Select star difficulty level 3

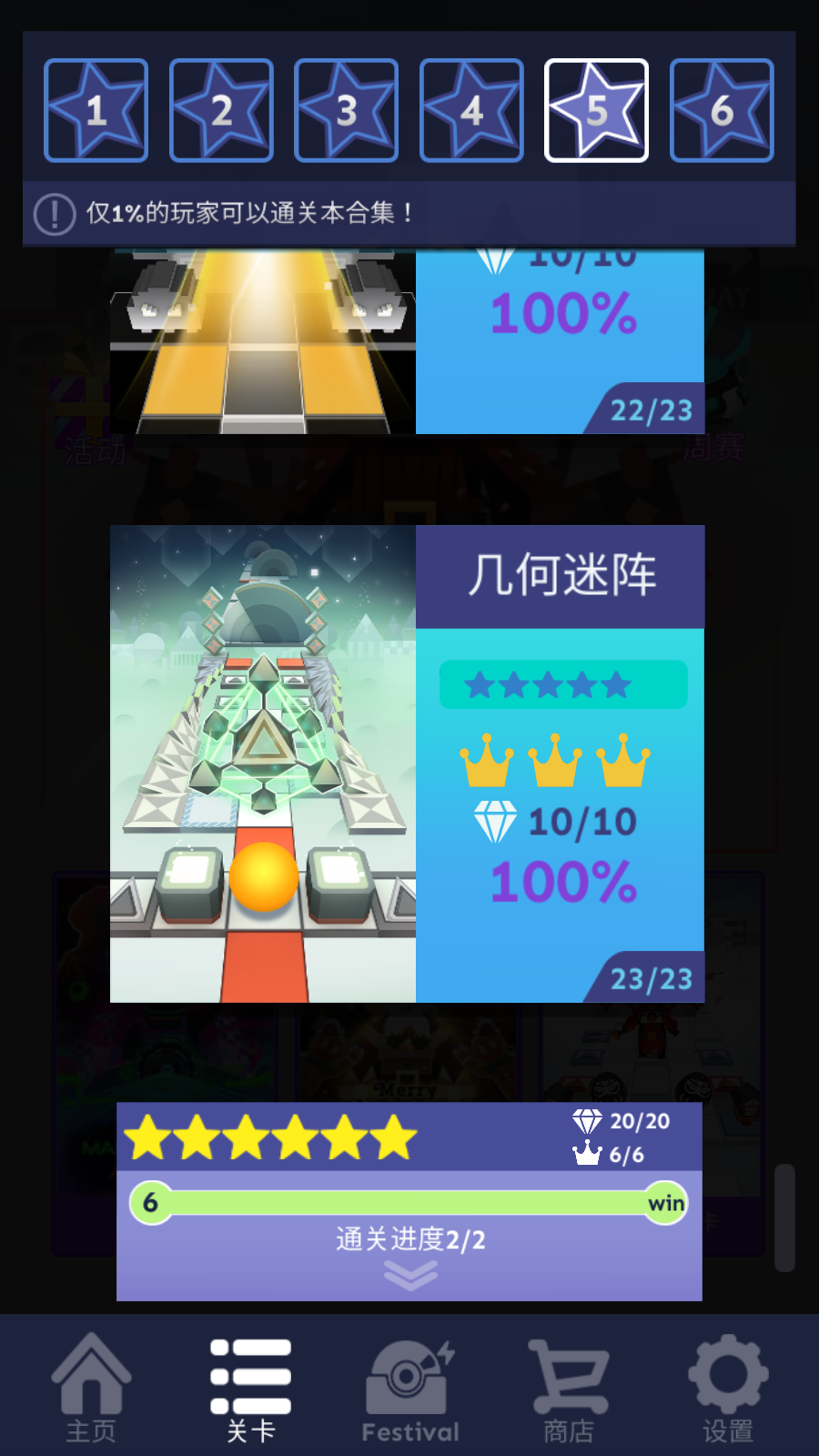pos(347,110)
